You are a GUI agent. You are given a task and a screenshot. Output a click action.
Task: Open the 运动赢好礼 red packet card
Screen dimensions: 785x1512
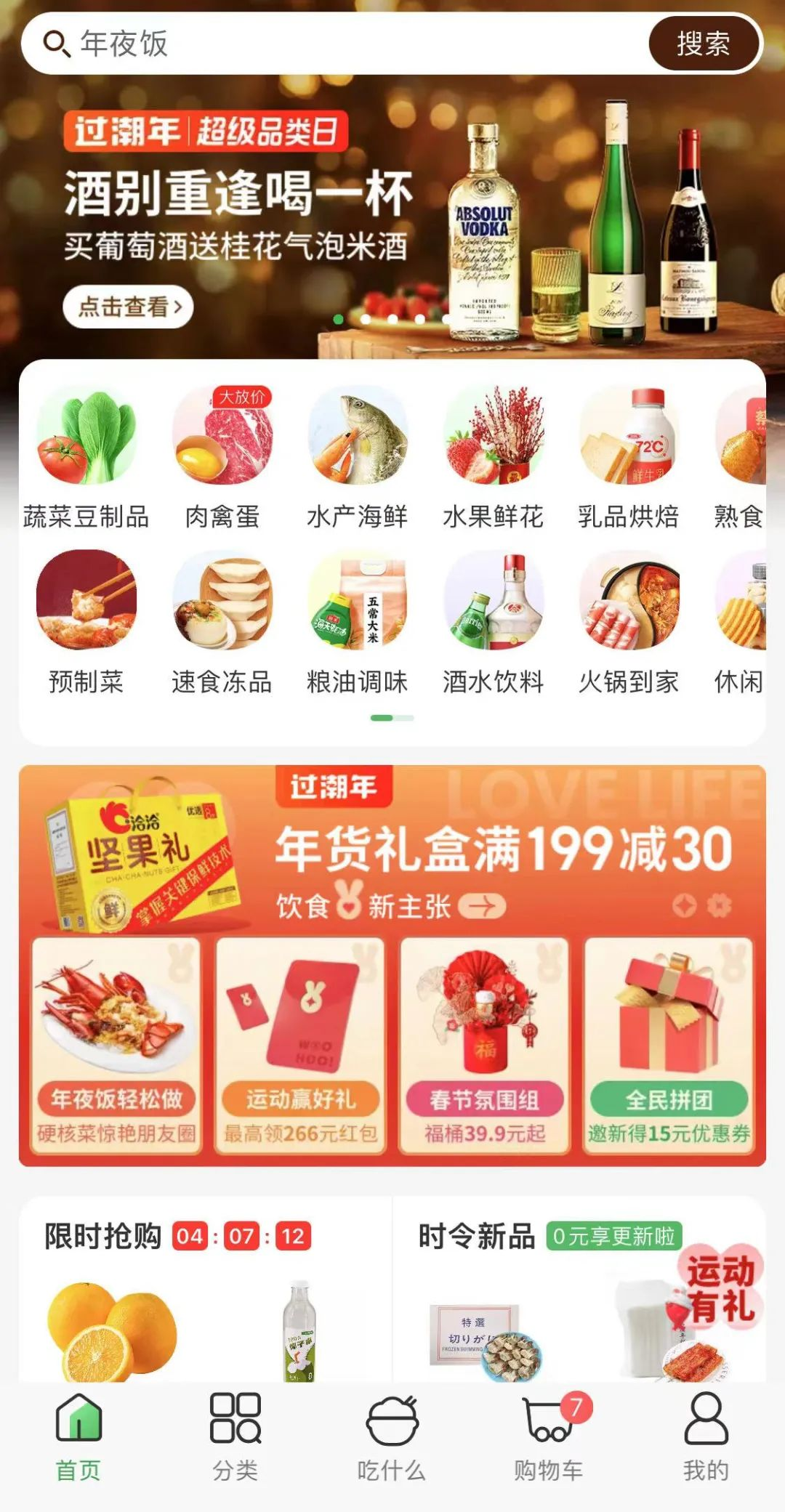[300, 1045]
